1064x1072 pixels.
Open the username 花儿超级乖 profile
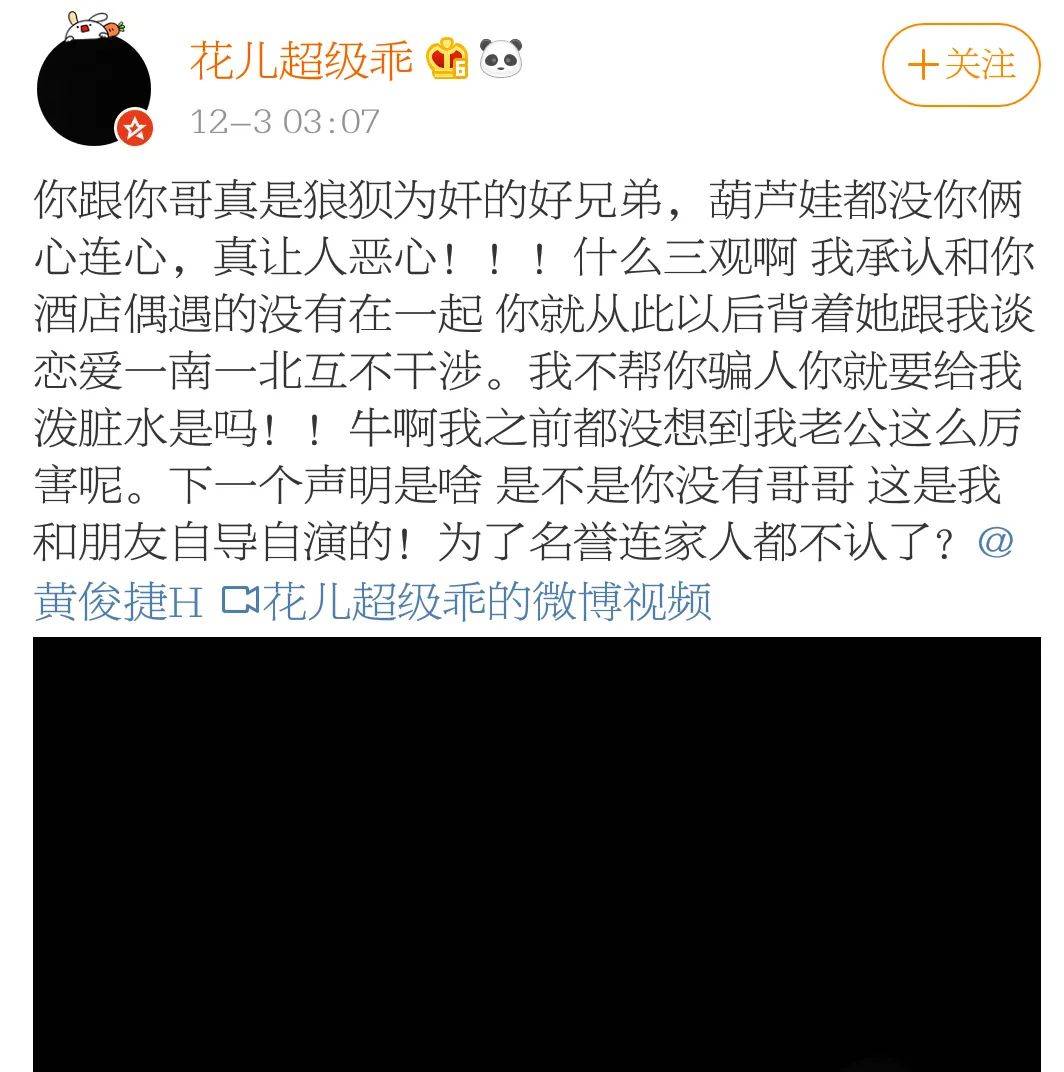(300, 62)
